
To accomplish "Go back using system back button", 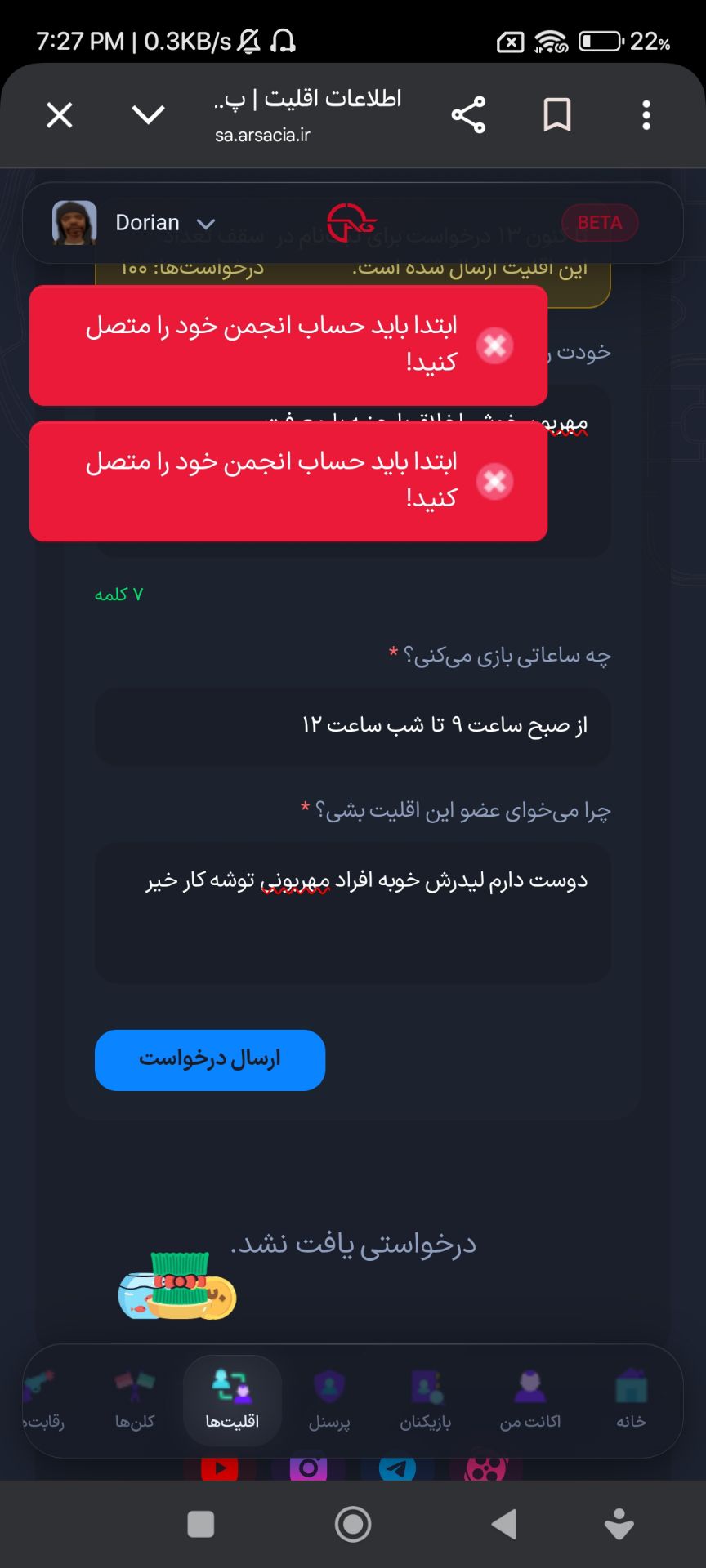I will [504, 1524].
